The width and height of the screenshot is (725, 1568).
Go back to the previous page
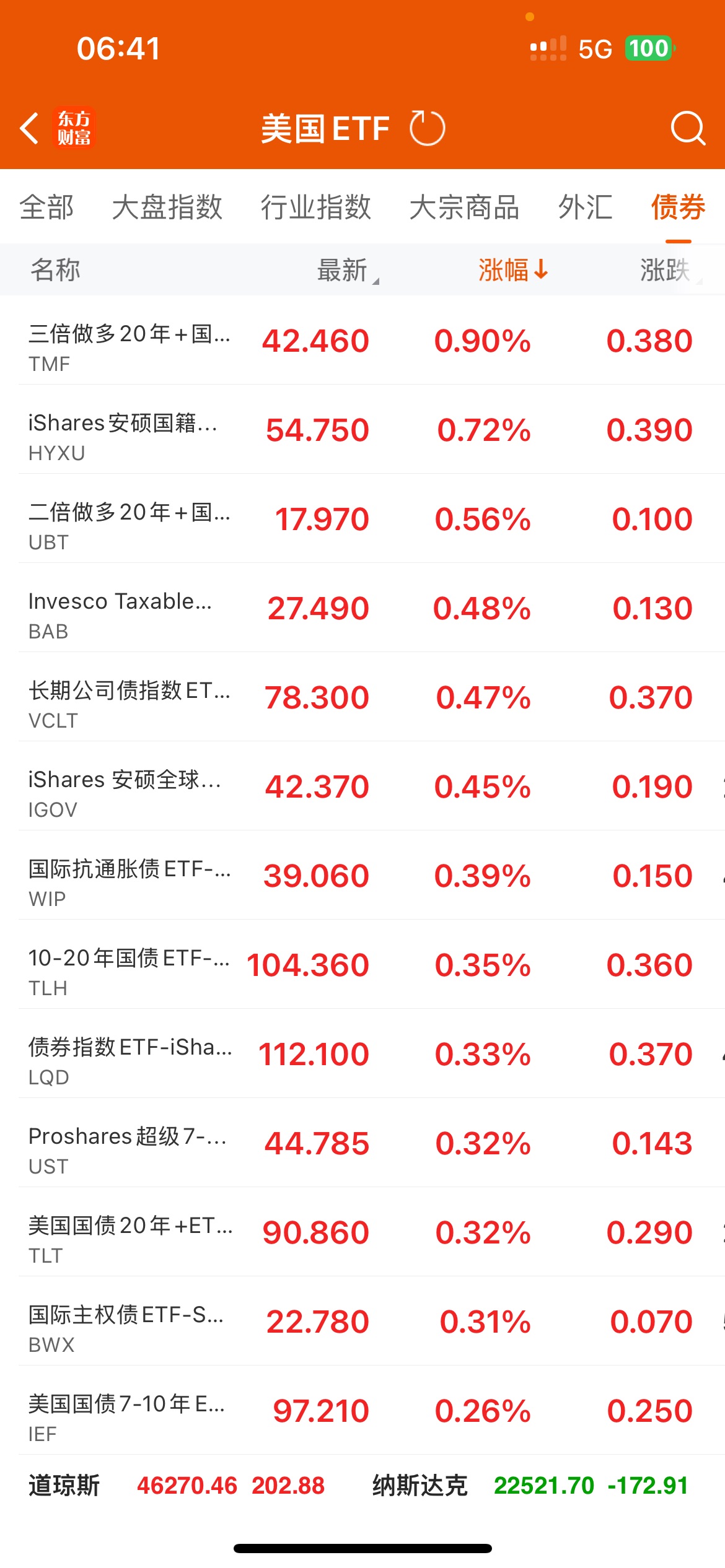(30, 128)
